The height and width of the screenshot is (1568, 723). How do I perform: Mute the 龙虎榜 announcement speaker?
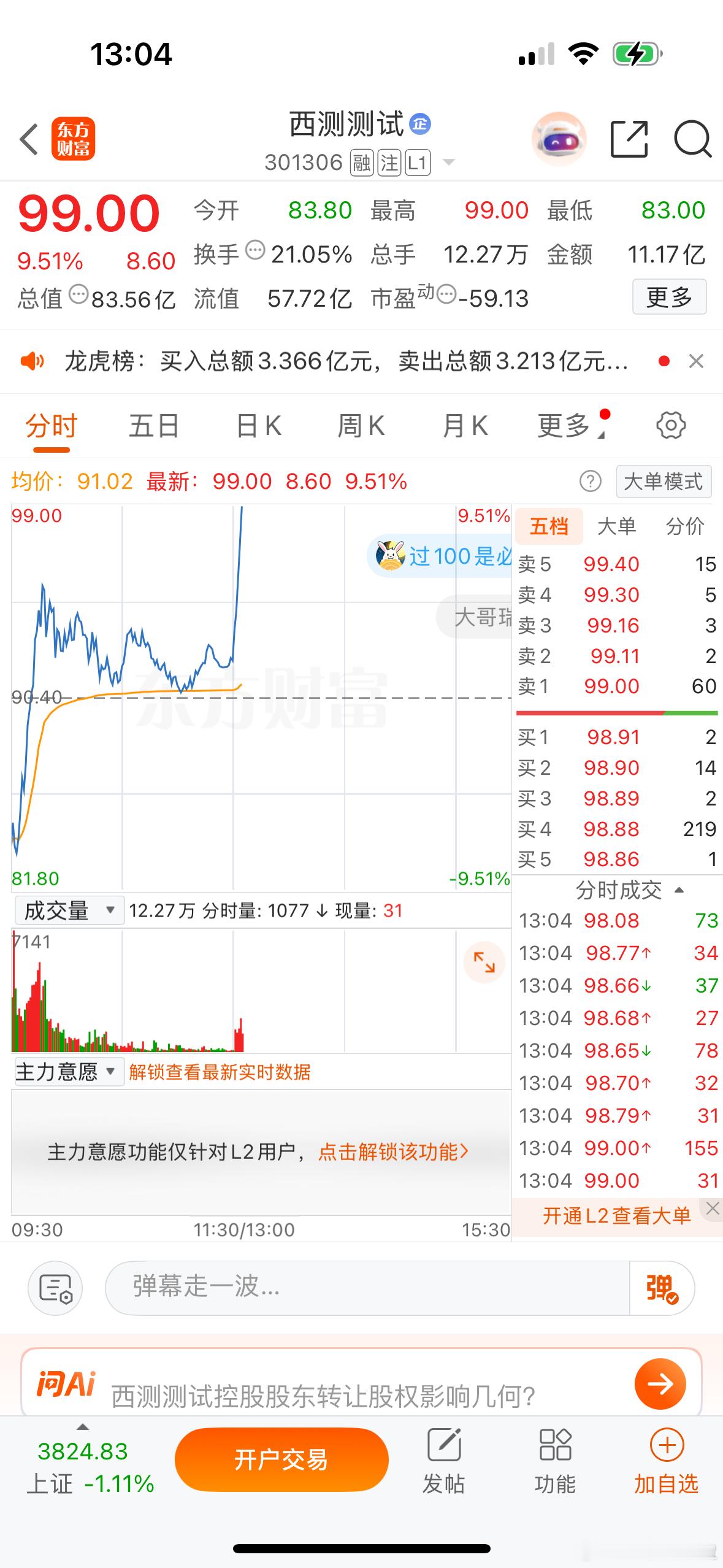(x=34, y=362)
